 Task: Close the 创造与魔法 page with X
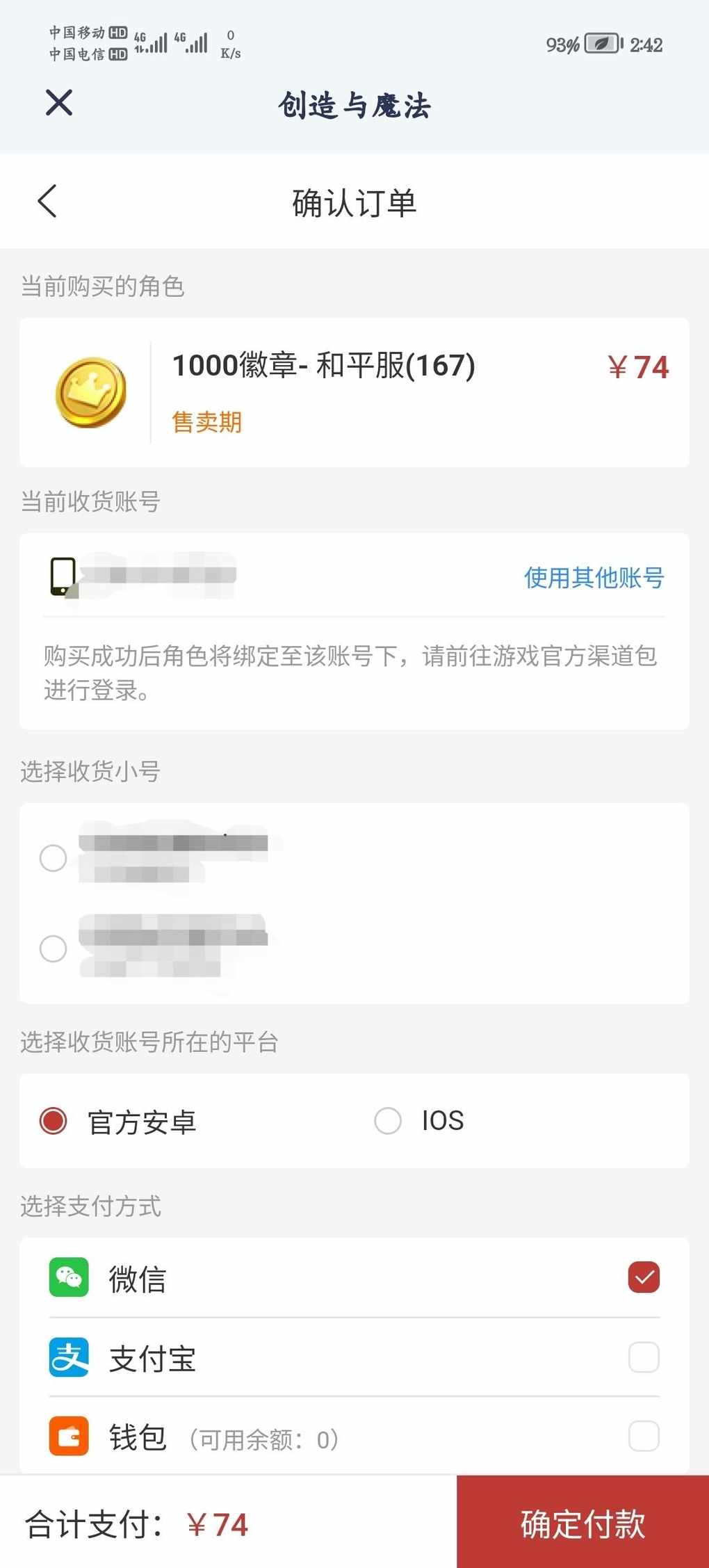[59, 103]
